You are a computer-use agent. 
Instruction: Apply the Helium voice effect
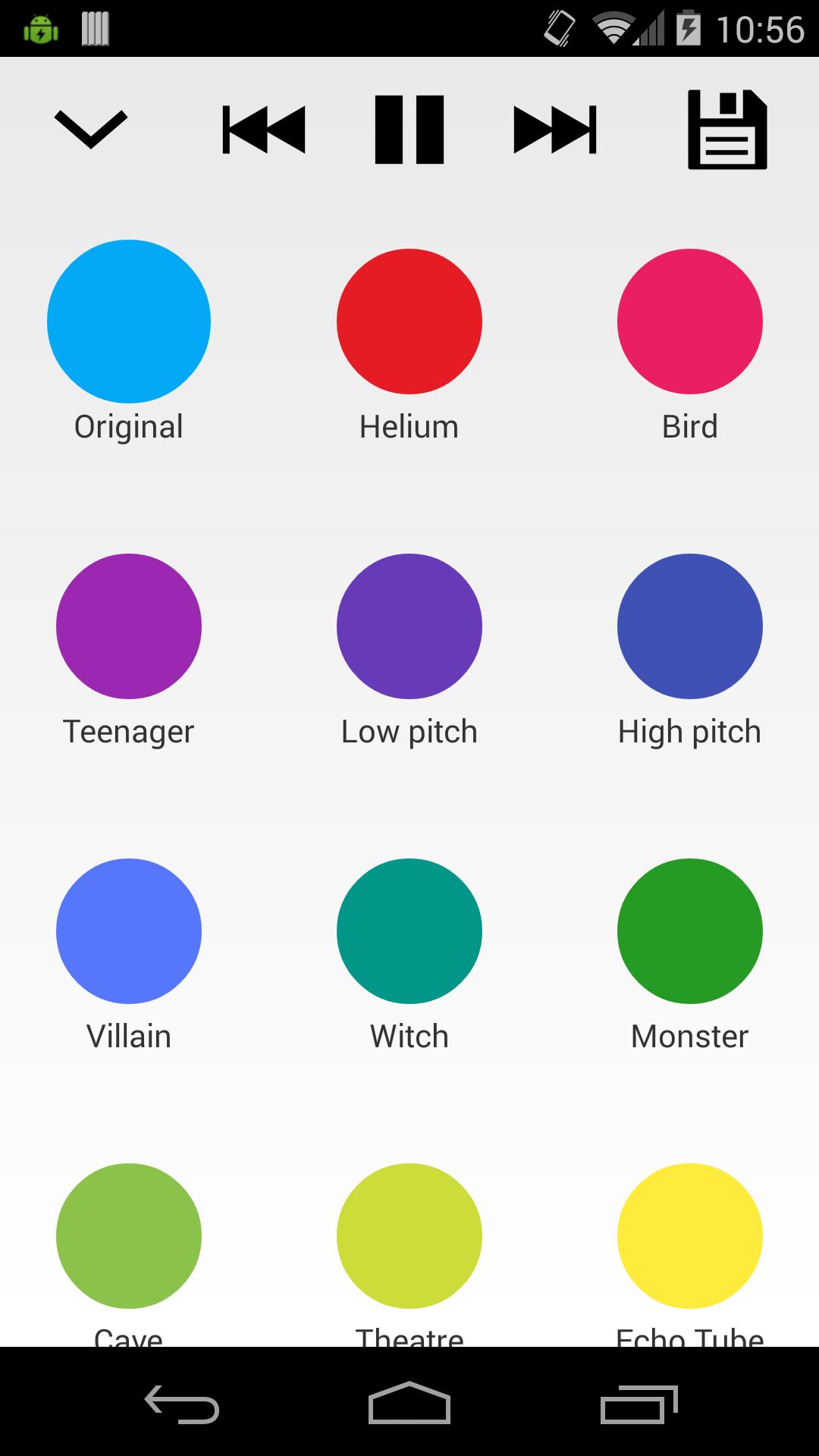pyautogui.click(x=409, y=322)
